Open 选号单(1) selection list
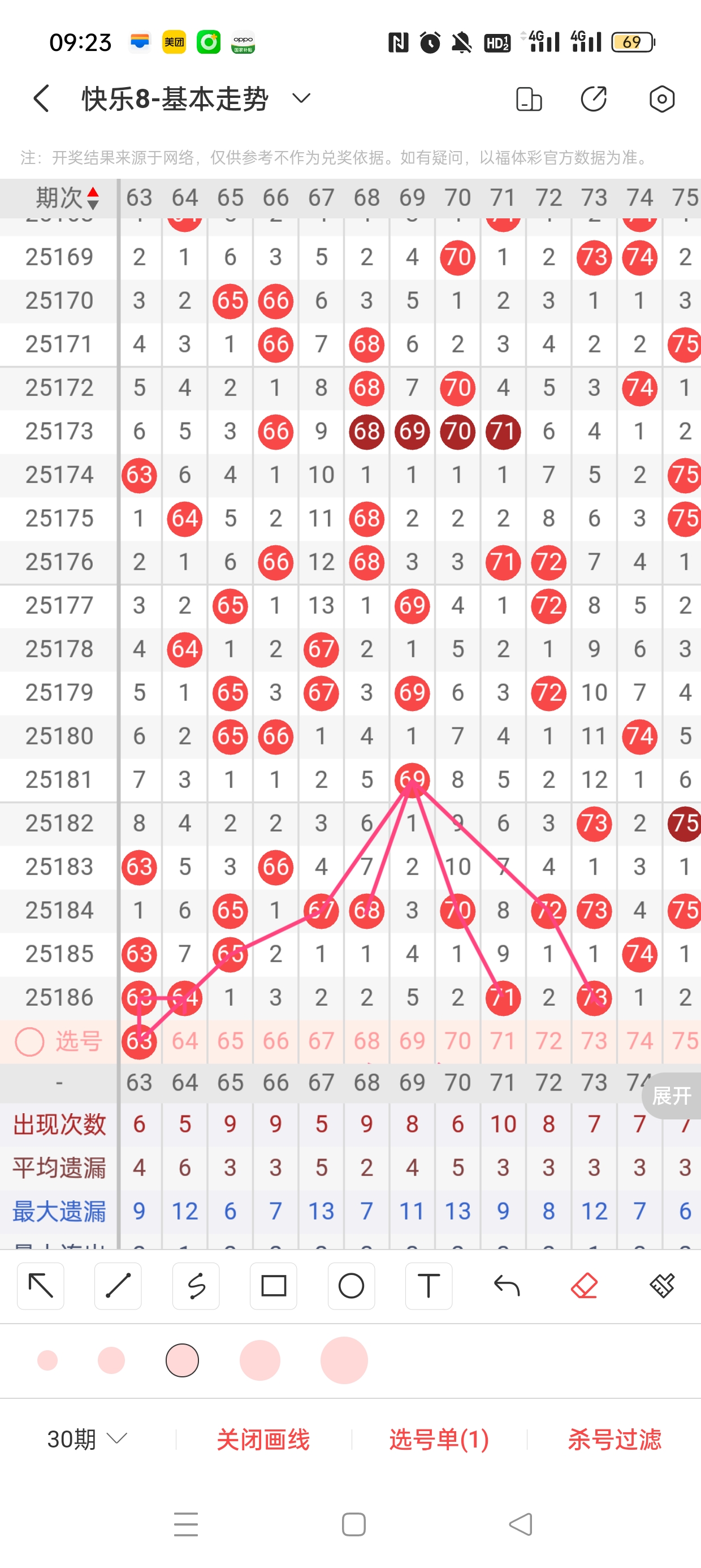 pos(439,1439)
